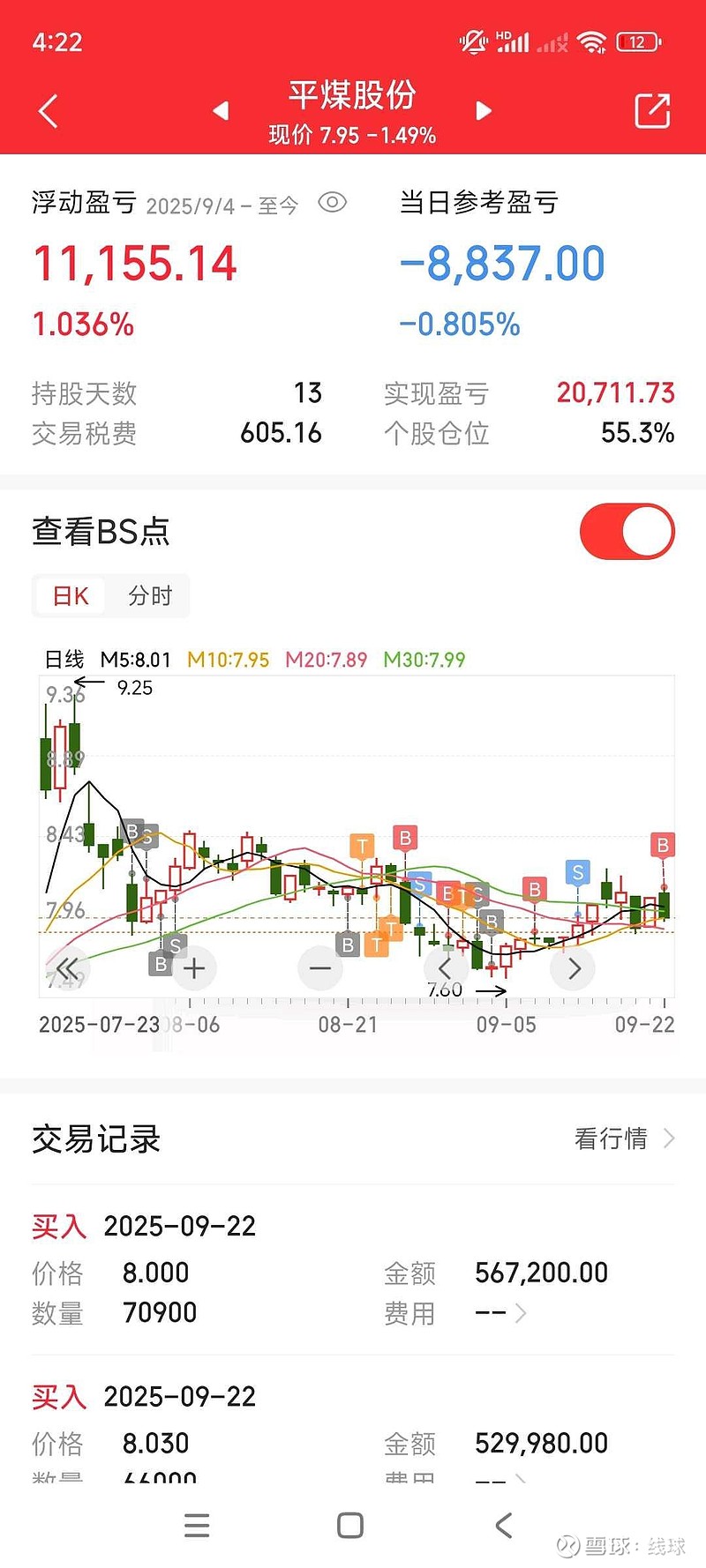
Task: Move the chart one step left
Action: (x=446, y=968)
